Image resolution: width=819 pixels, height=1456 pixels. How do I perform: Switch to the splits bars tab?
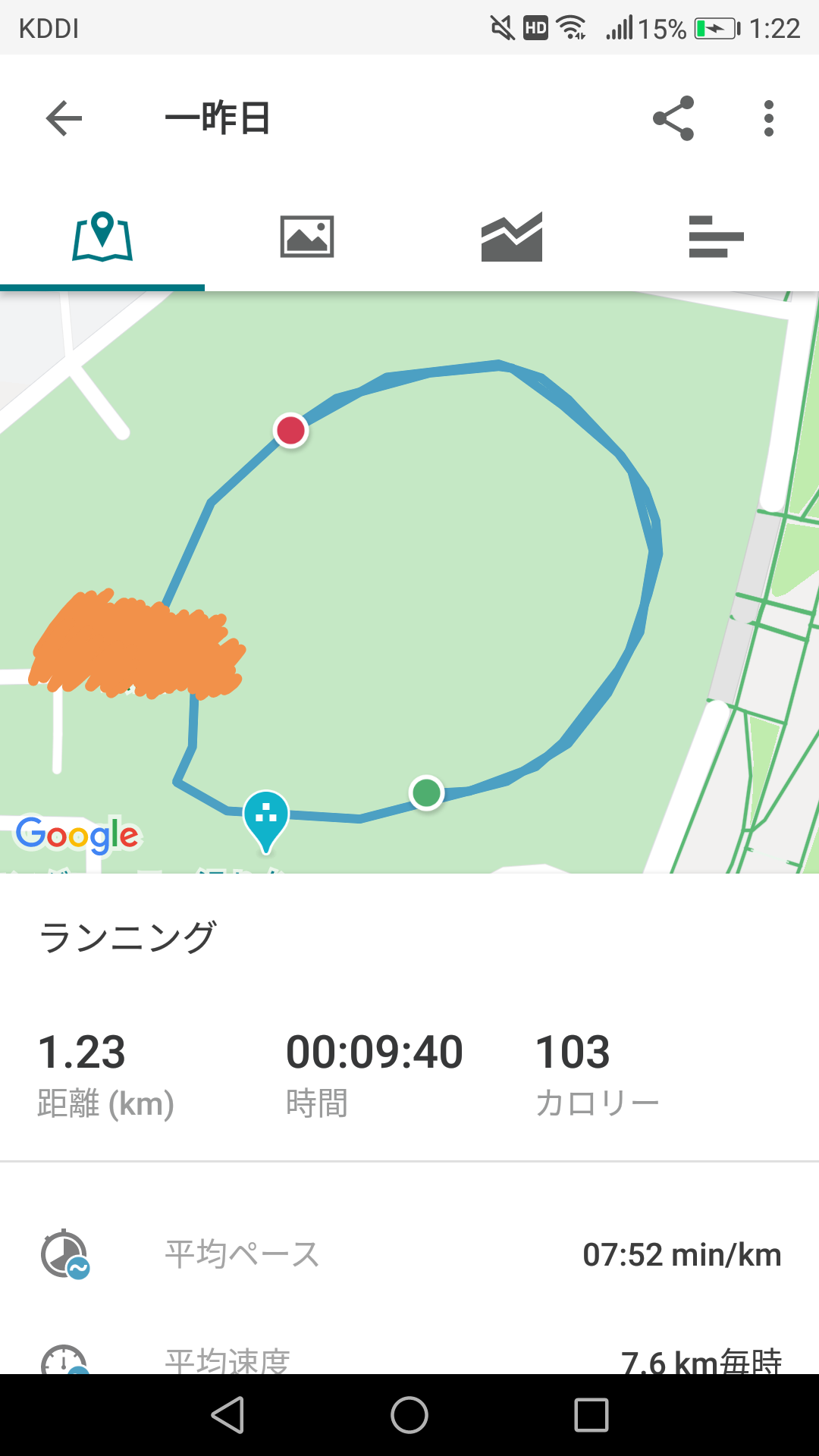point(716,237)
